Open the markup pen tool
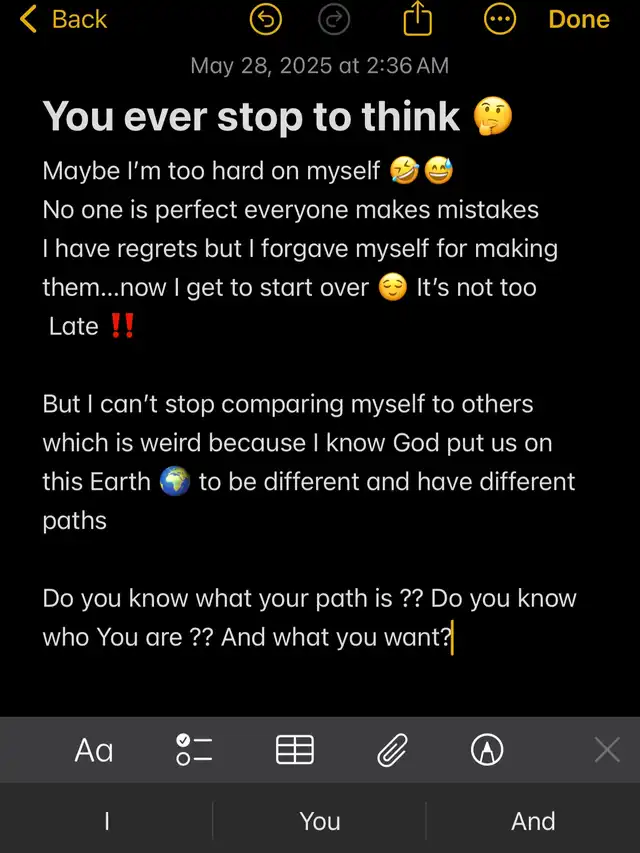The image size is (640, 853). click(x=488, y=750)
